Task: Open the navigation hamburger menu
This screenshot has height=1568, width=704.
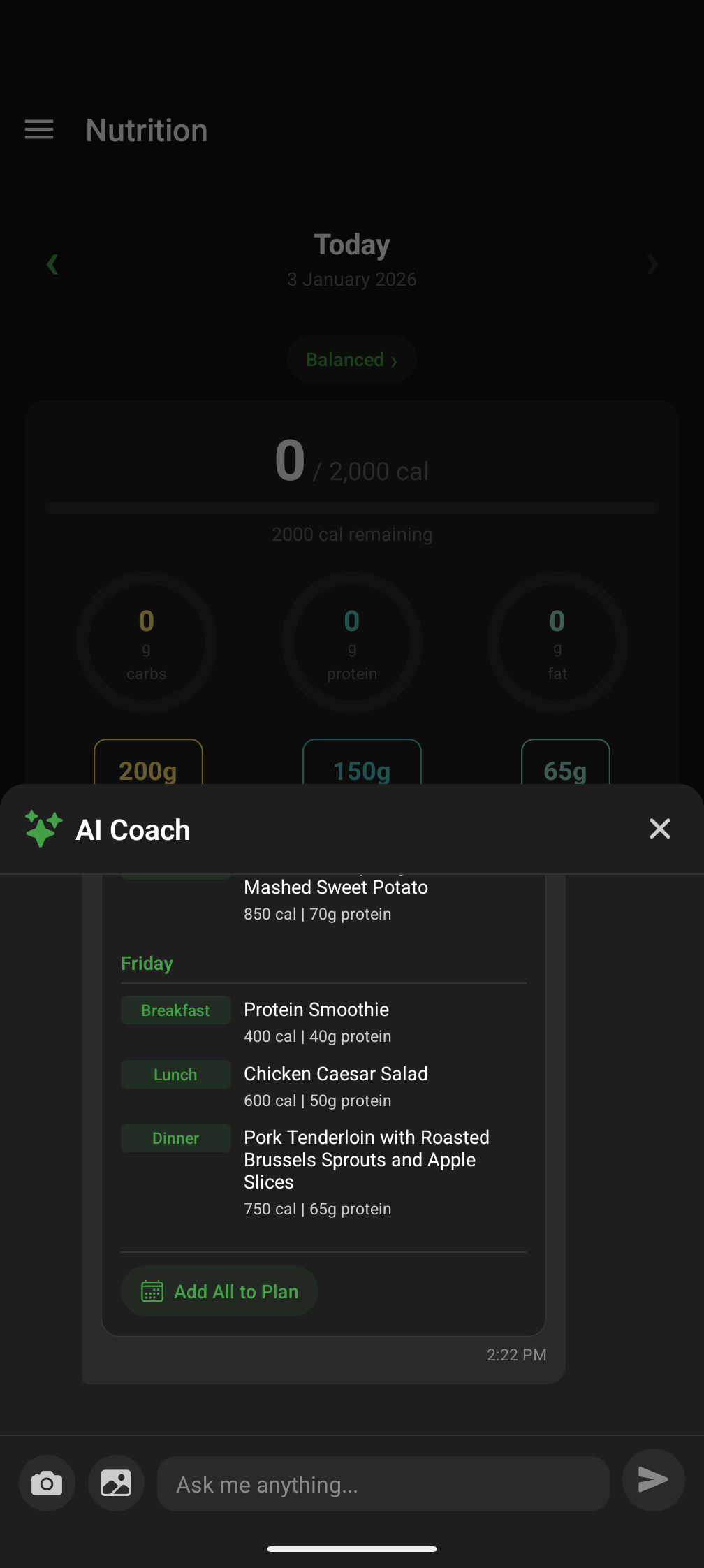Action: pyautogui.click(x=38, y=129)
